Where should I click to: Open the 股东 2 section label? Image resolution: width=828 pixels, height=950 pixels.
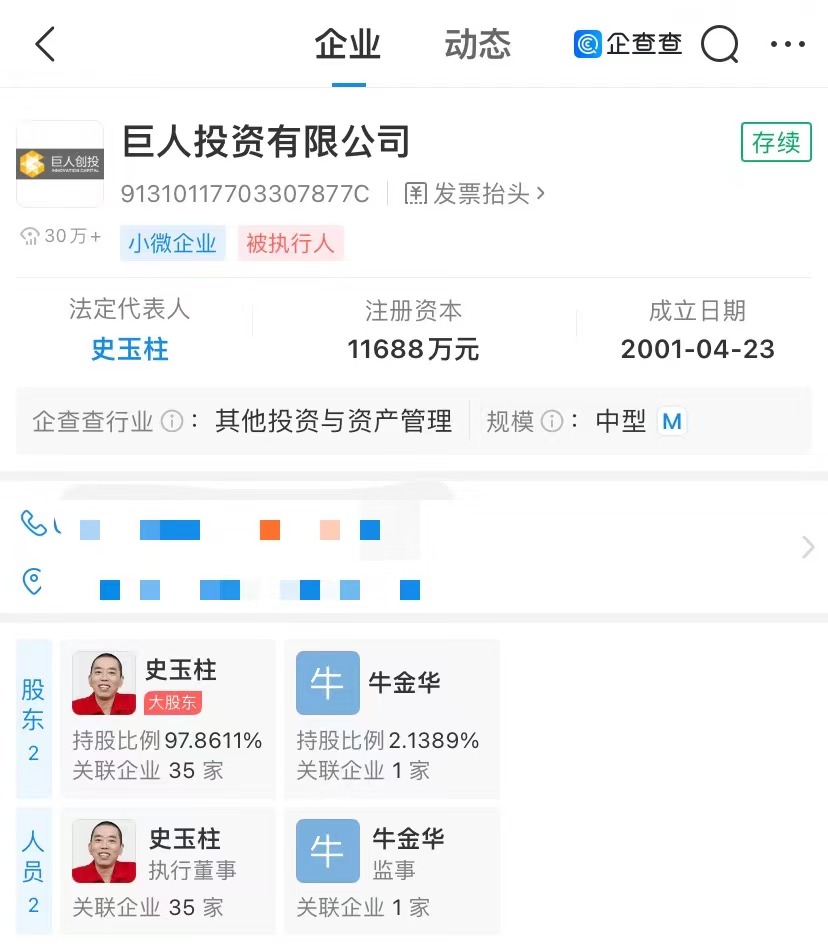tap(33, 718)
